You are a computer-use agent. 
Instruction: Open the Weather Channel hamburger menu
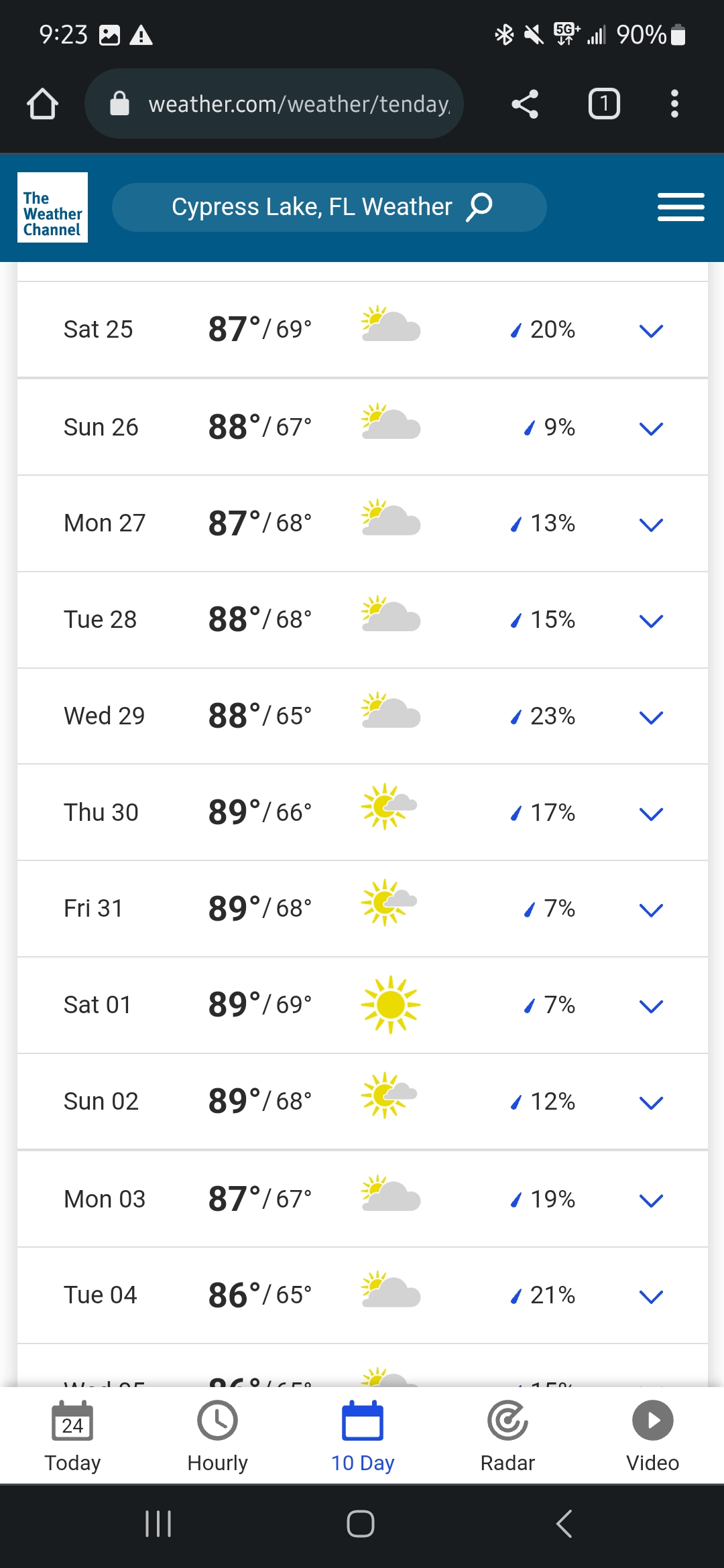[x=680, y=207]
